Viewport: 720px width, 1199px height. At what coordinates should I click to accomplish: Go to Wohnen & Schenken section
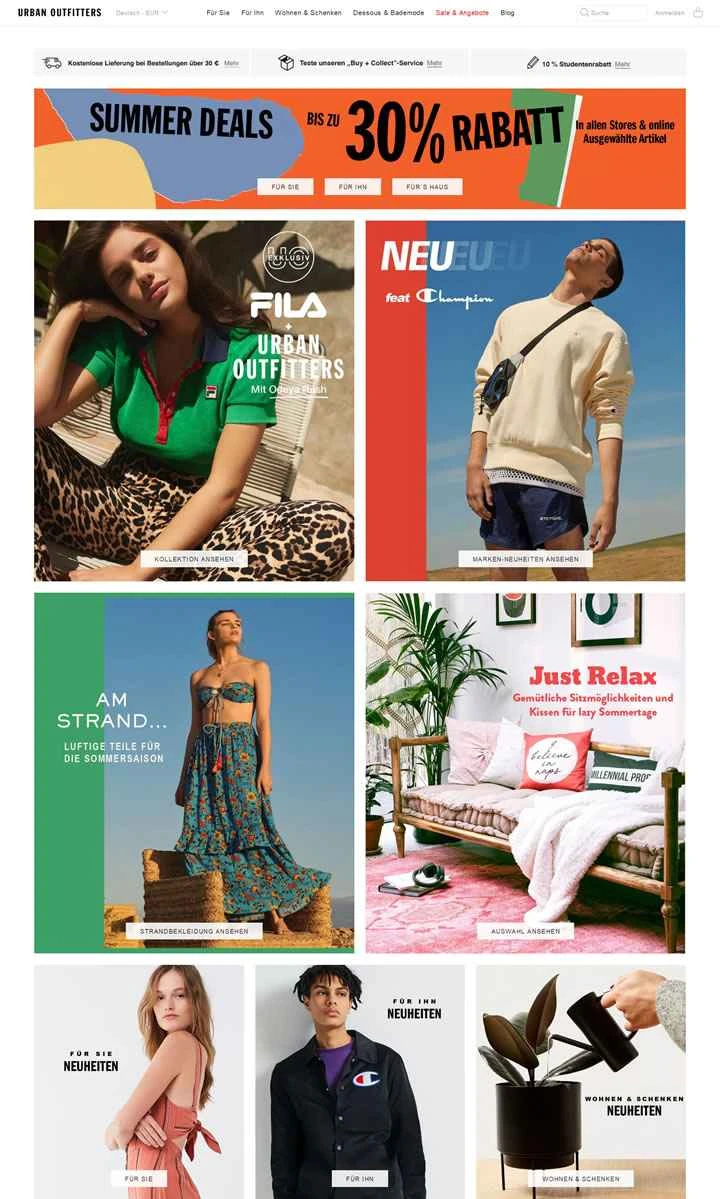(x=308, y=13)
